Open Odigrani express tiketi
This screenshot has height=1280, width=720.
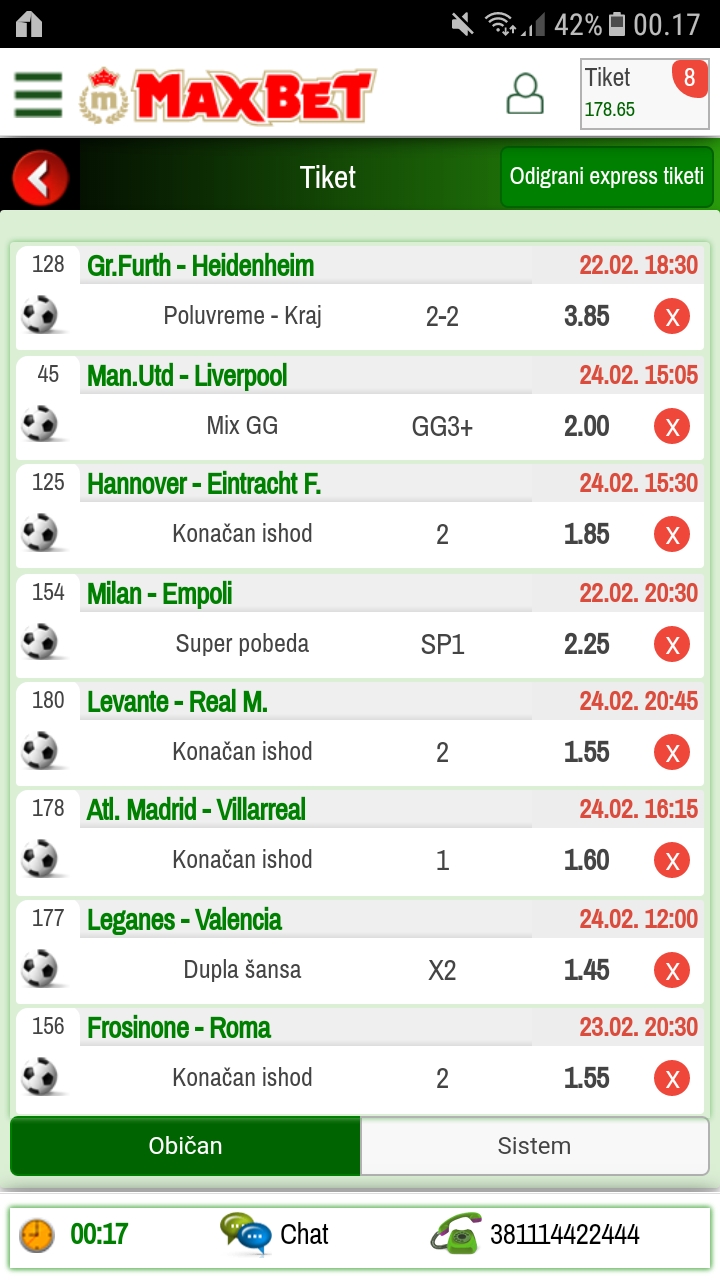point(607,177)
